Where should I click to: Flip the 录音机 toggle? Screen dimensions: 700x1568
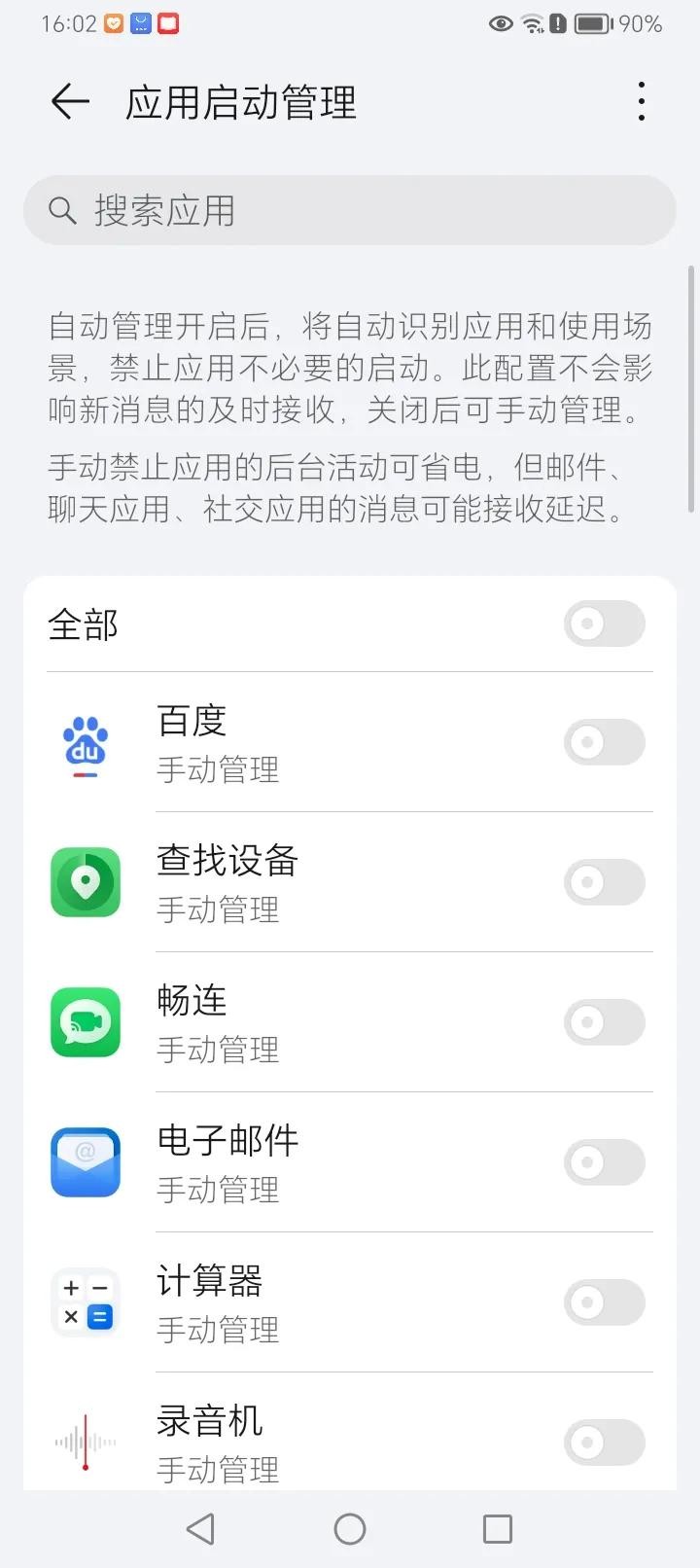pyautogui.click(x=604, y=1443)
